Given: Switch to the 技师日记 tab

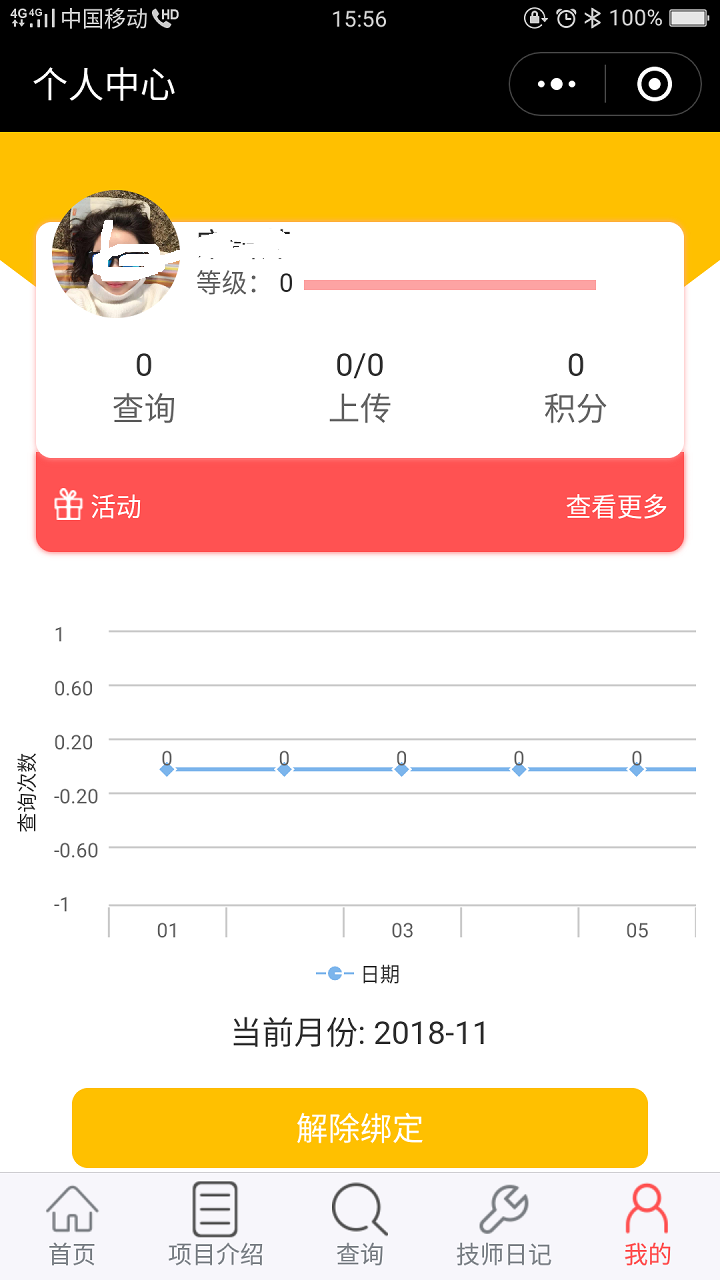Looking at the screenshot, I should click(x=503, y=1225).
